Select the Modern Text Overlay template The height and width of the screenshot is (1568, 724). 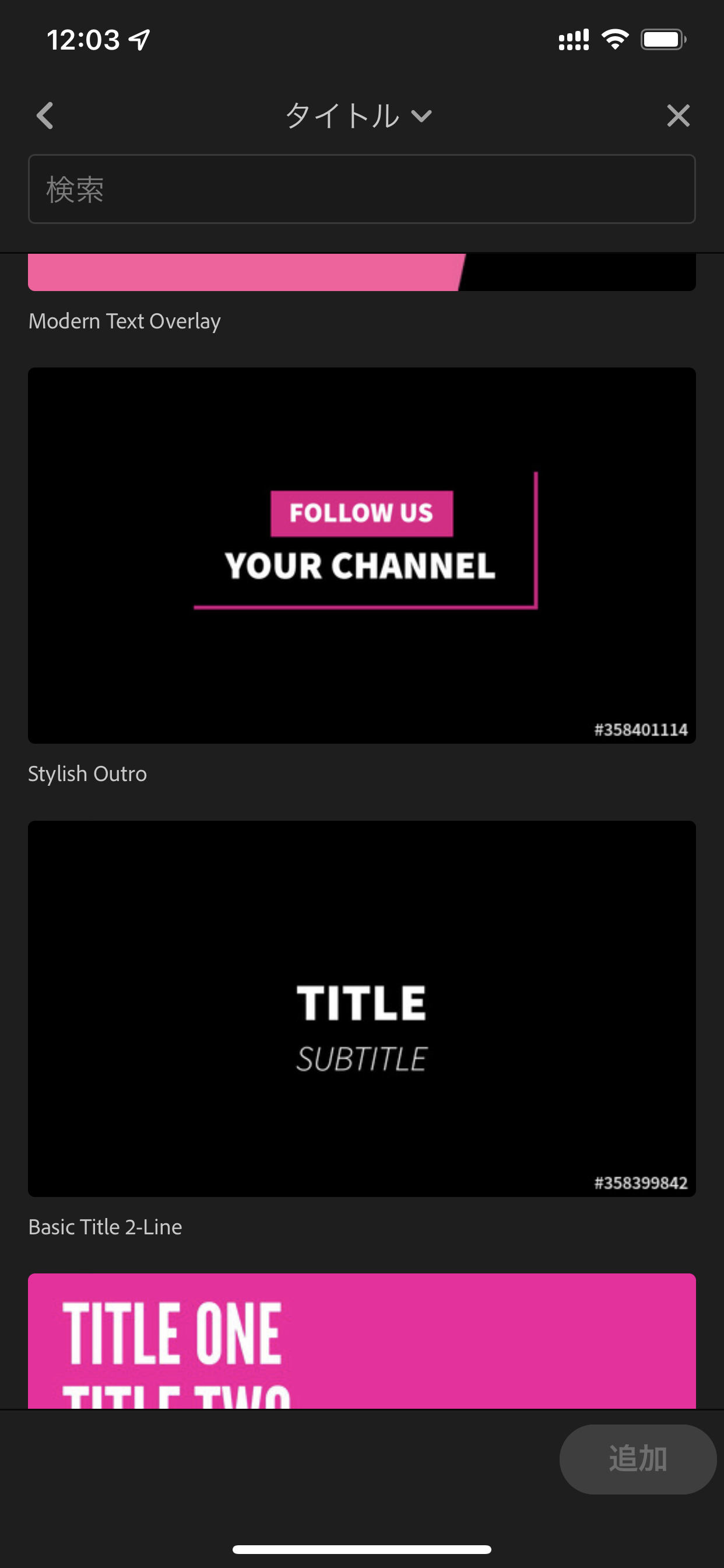(x=361, y=274)
